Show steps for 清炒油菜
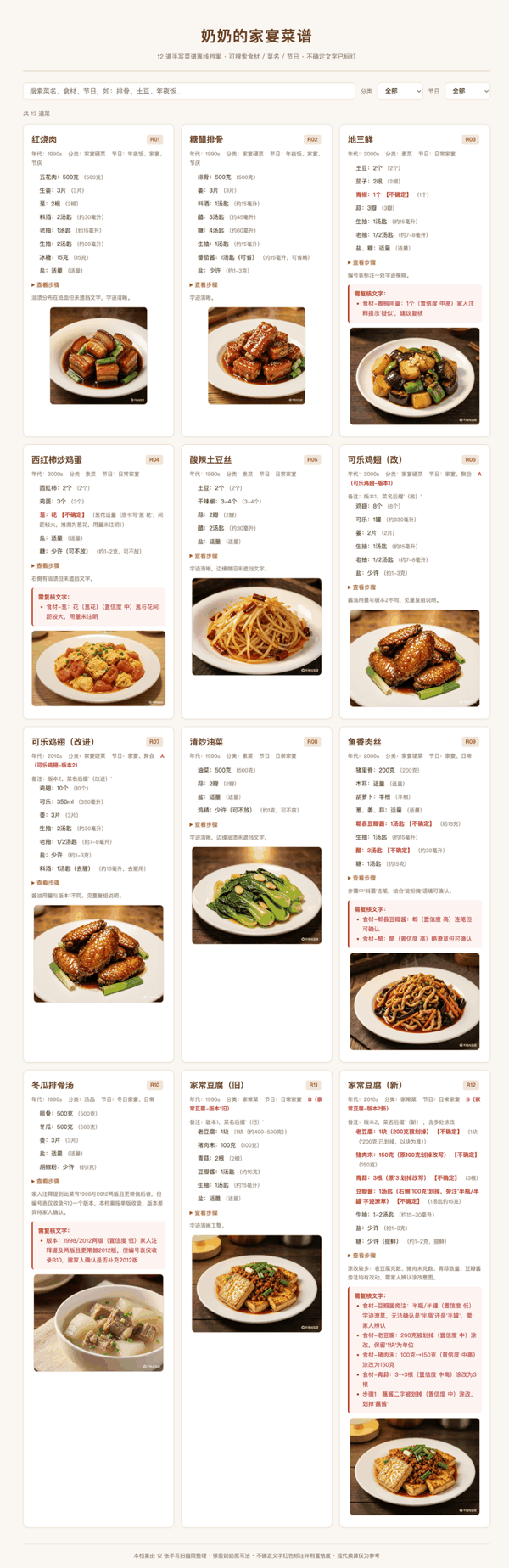Image resolution: width=509 pixels, height=1568 pixels. click(203, 824)
